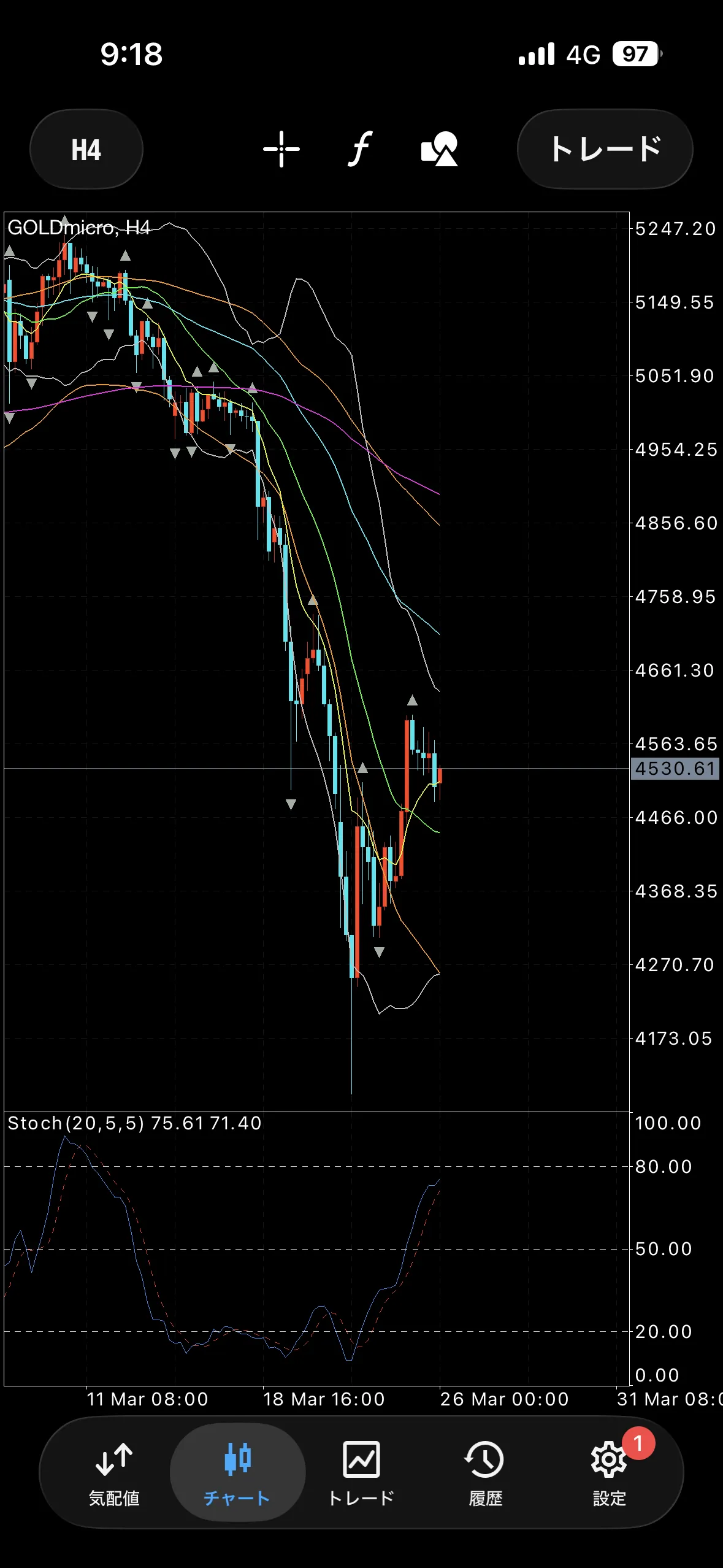Open the drawing objects tool
This screenshot has width=723, height=1568.
pyautogui.click(x=439, y=149)
